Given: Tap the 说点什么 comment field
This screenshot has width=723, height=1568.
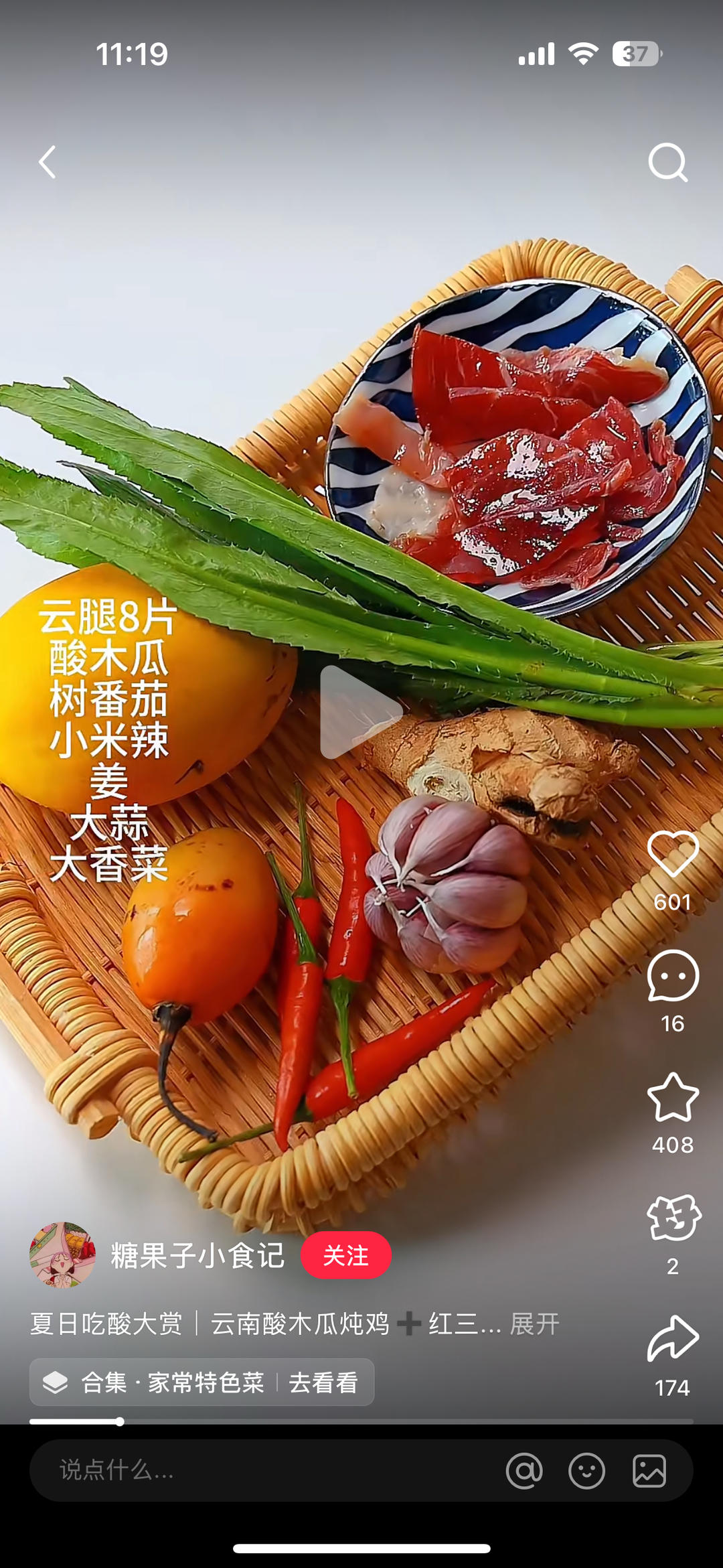Looking at the screenshot, I should 268,1470.
